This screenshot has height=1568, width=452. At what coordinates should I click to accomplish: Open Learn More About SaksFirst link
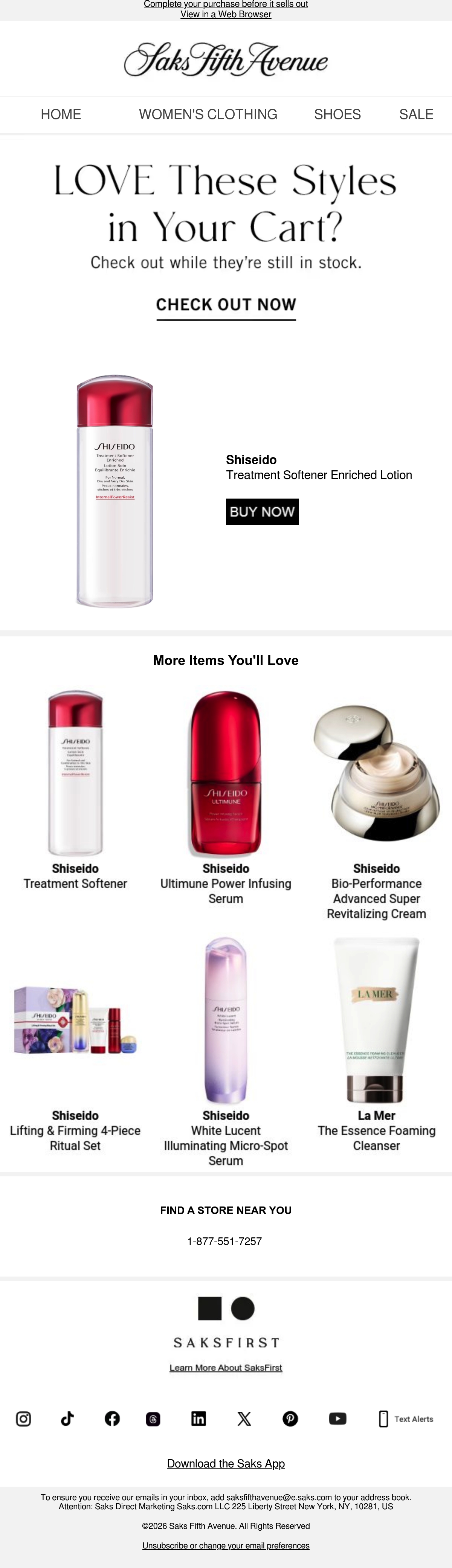point(226,1368)
